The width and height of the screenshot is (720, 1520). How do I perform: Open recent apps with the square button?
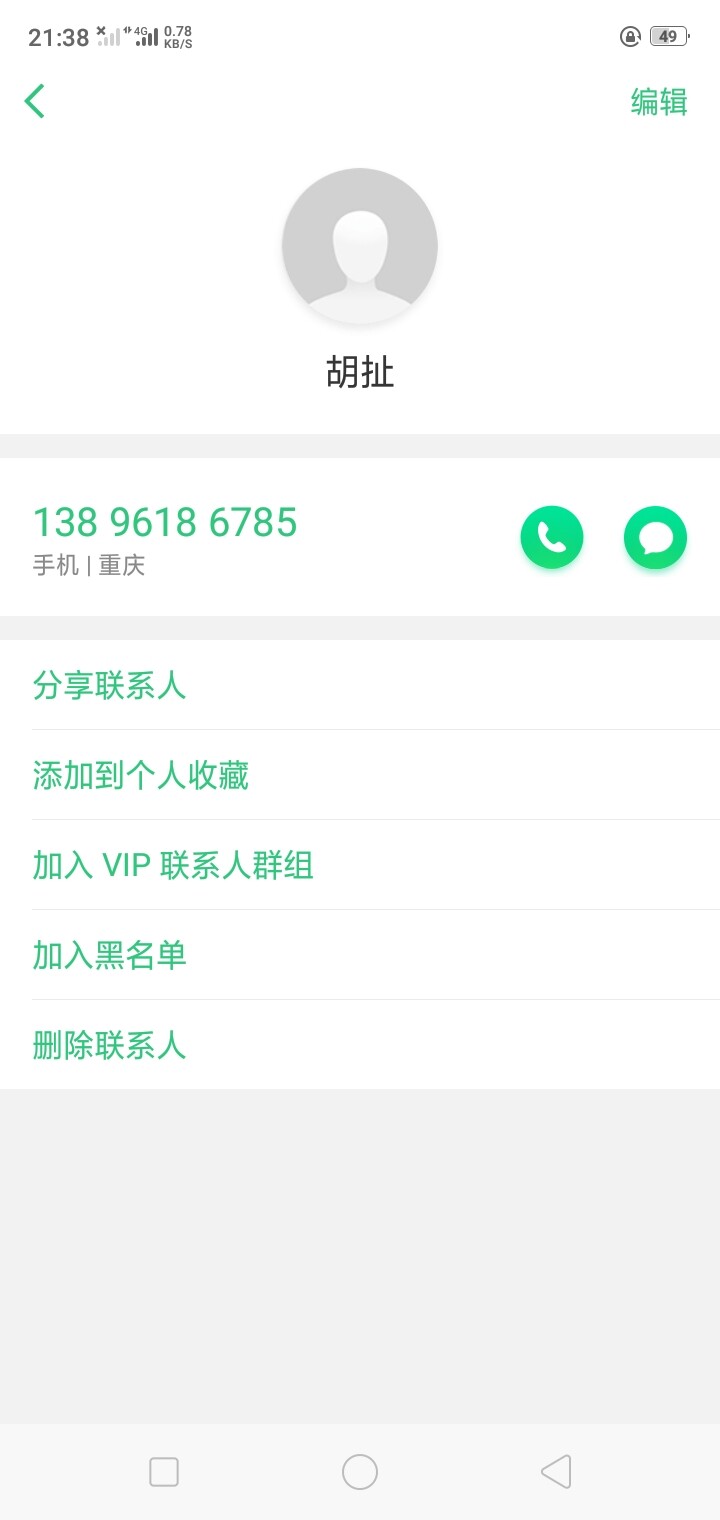coord(164,1472)
